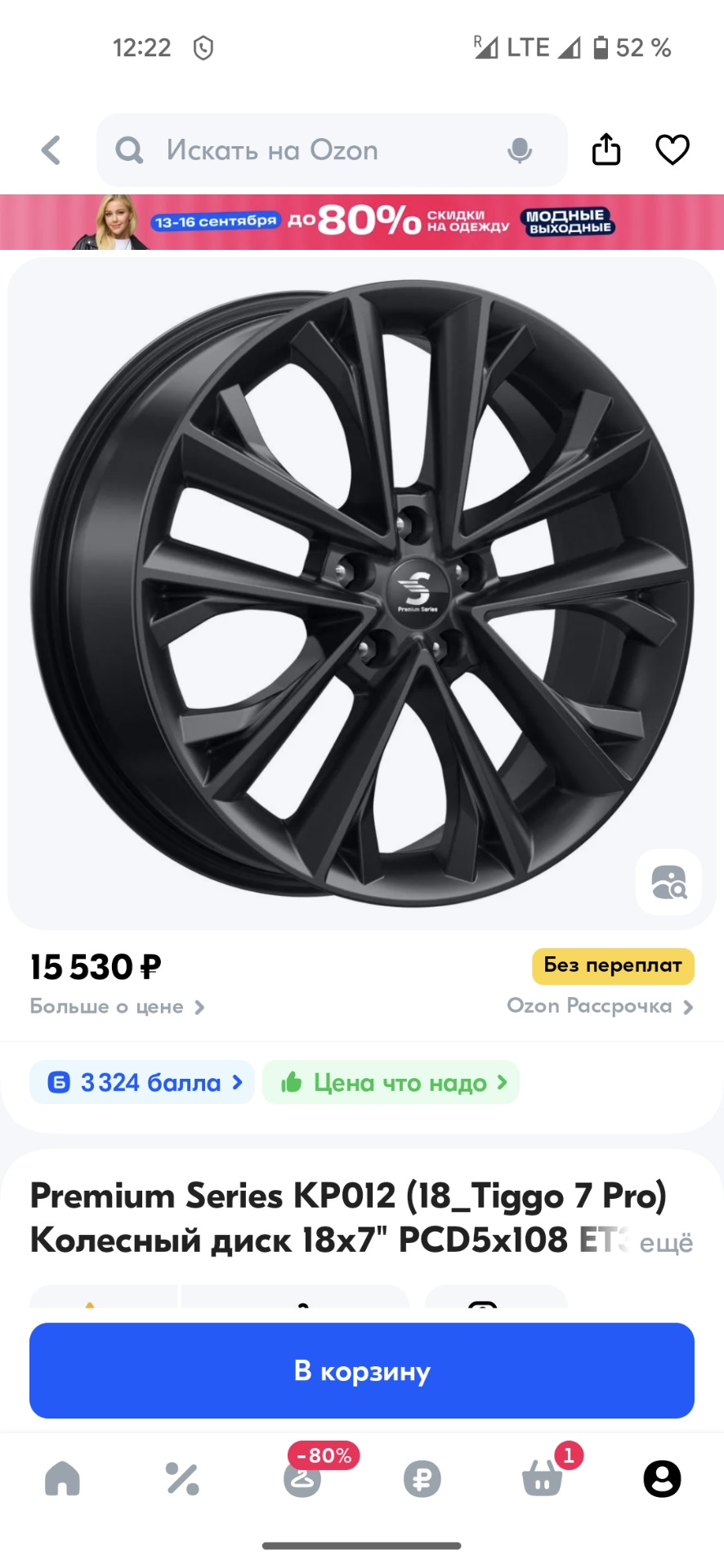This screenshot has width=724, height=1568.
Task: Open voice search with the microphone icon
Action: click(521, 149)
